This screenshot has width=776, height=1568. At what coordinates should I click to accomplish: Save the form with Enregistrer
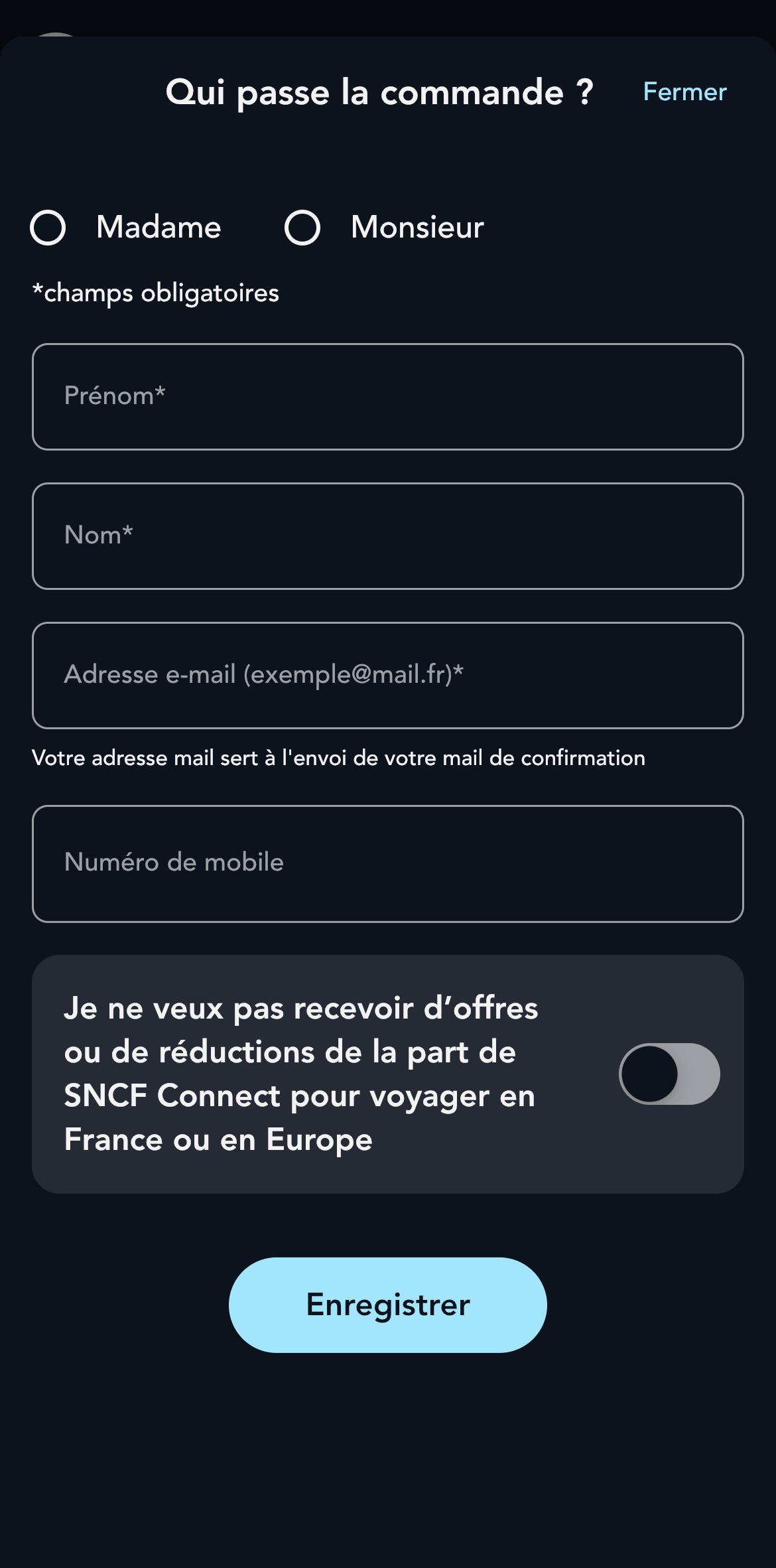387,1303
